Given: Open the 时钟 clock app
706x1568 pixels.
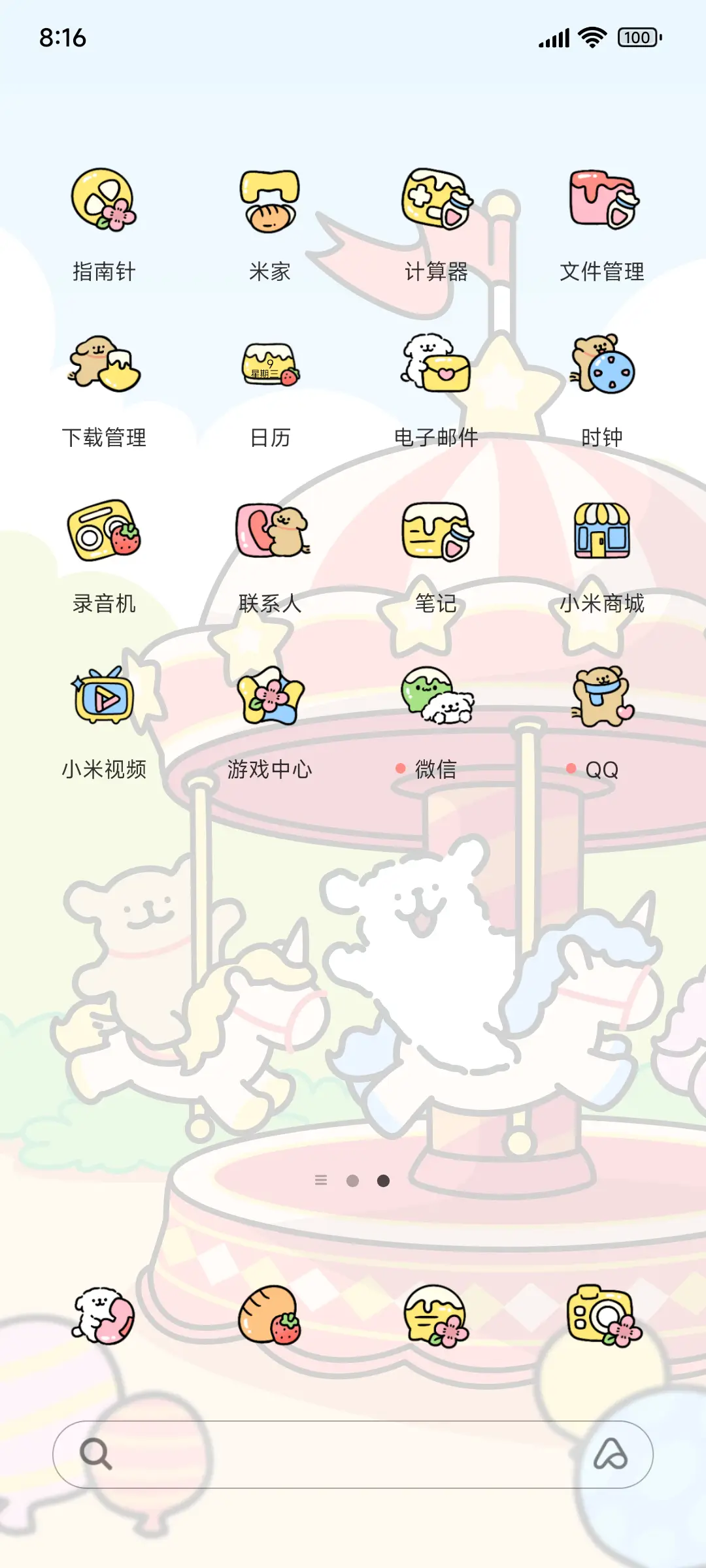Looking at the screenshot, I should pos(601,366).
